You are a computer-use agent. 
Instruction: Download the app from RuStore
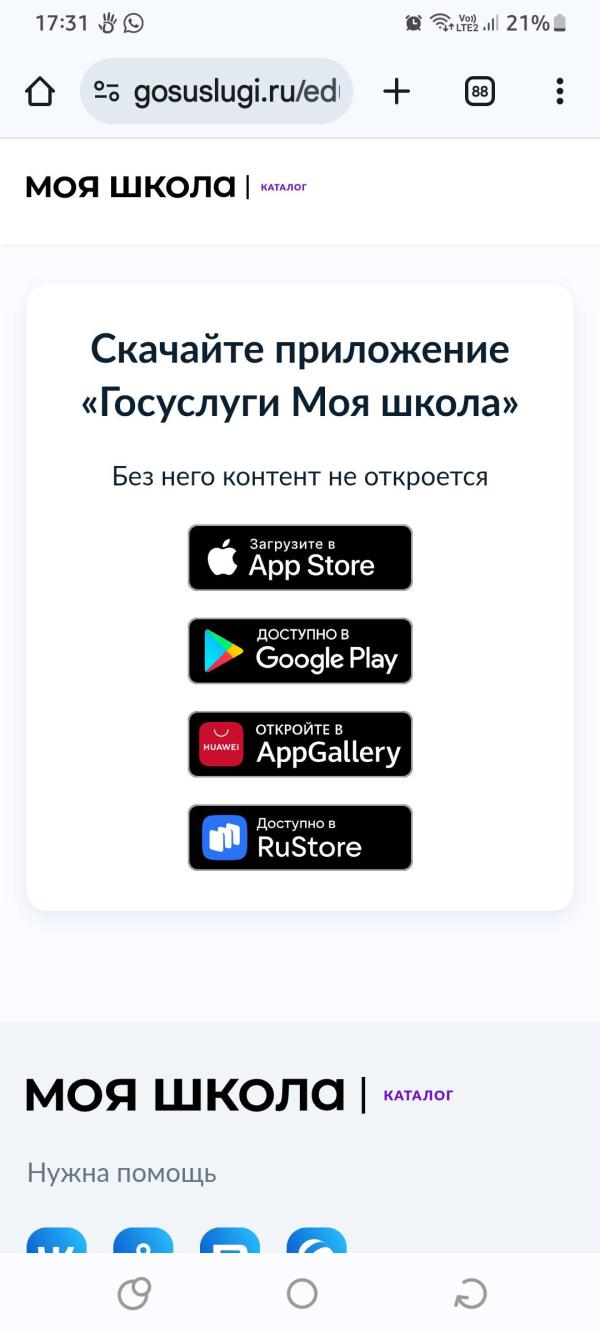[x=300, y=837]
